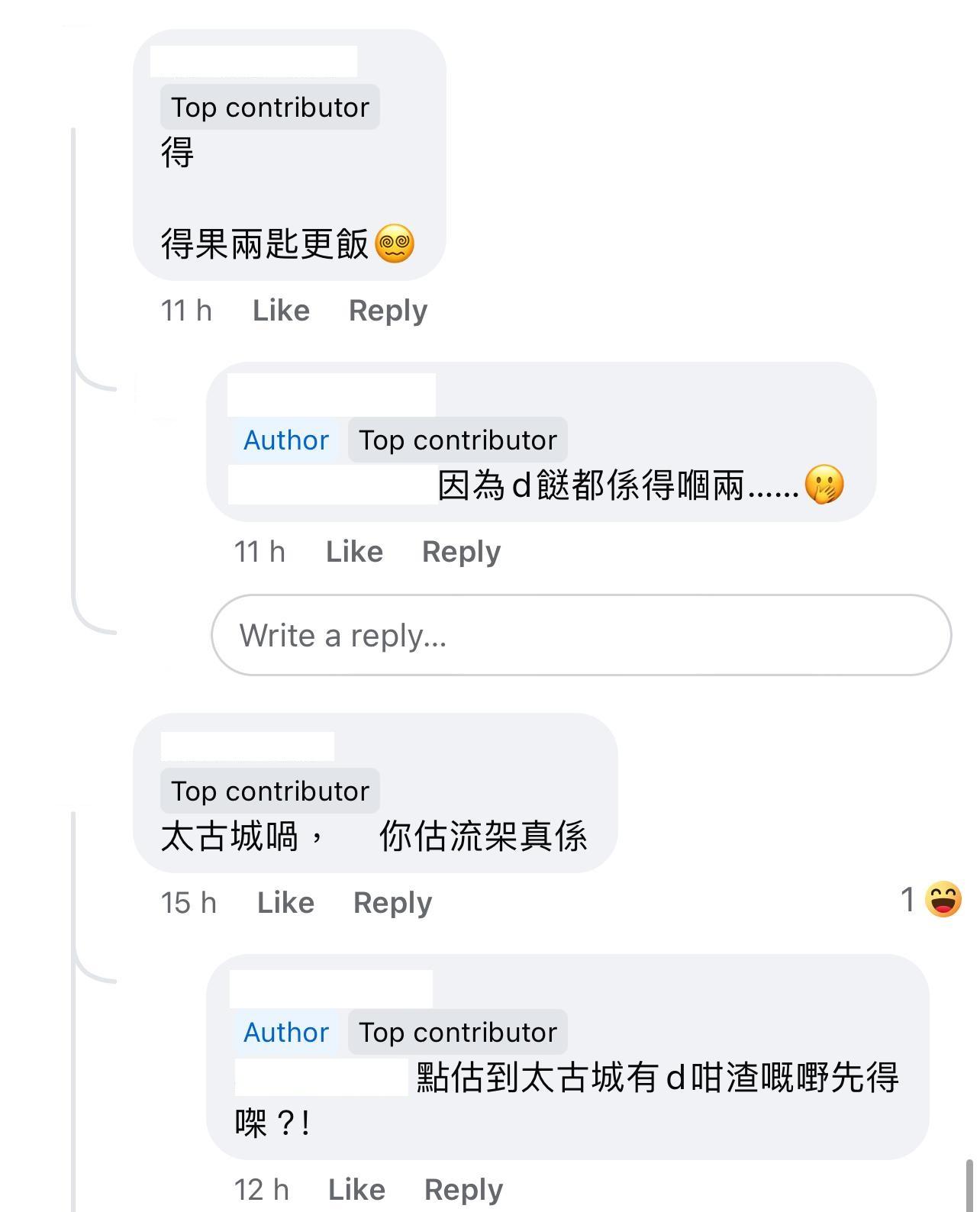Viewport: 980px width, 1212px height.
Task: Open the 11 h timestamp of the first comment
Action: [x=187, y=310]
